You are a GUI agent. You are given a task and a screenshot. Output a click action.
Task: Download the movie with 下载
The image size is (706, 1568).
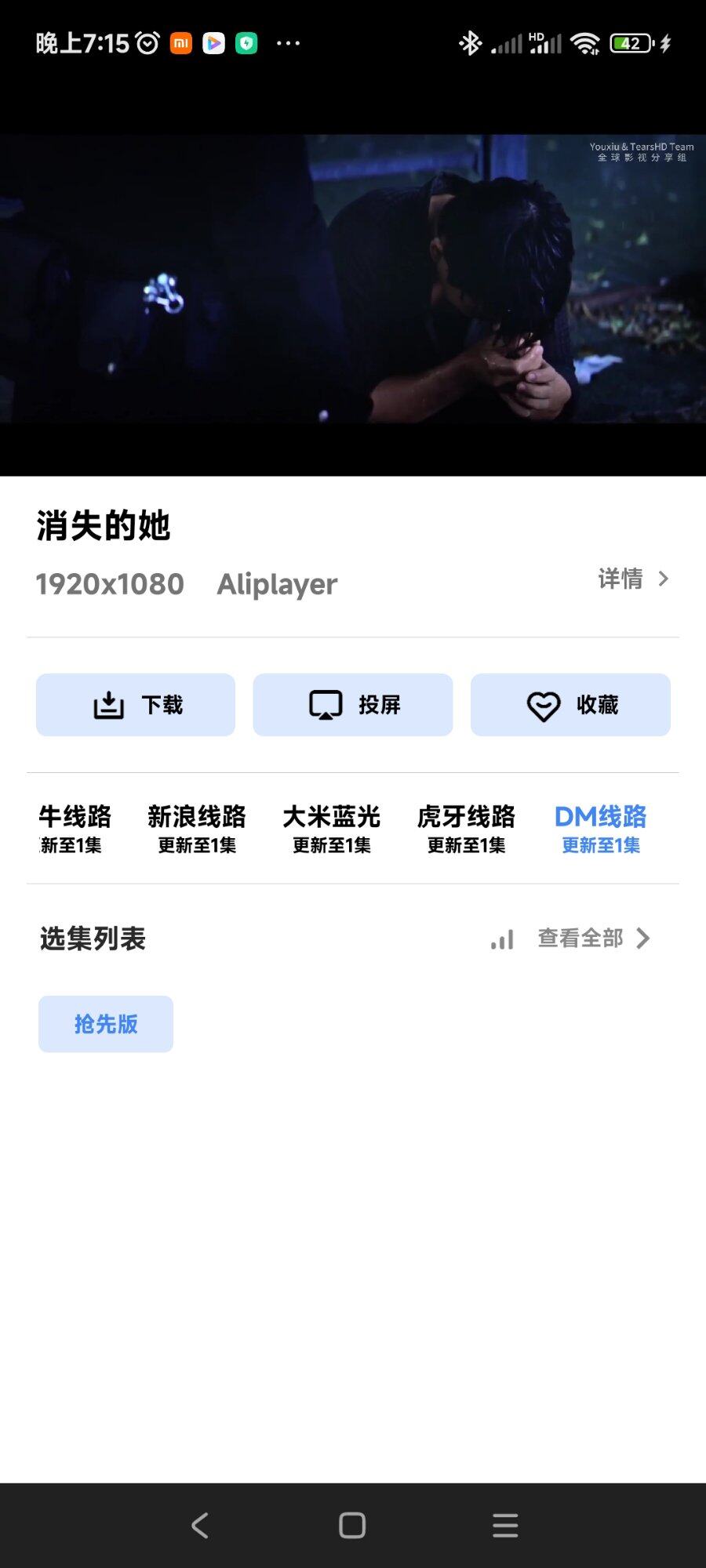coord(136,705)
